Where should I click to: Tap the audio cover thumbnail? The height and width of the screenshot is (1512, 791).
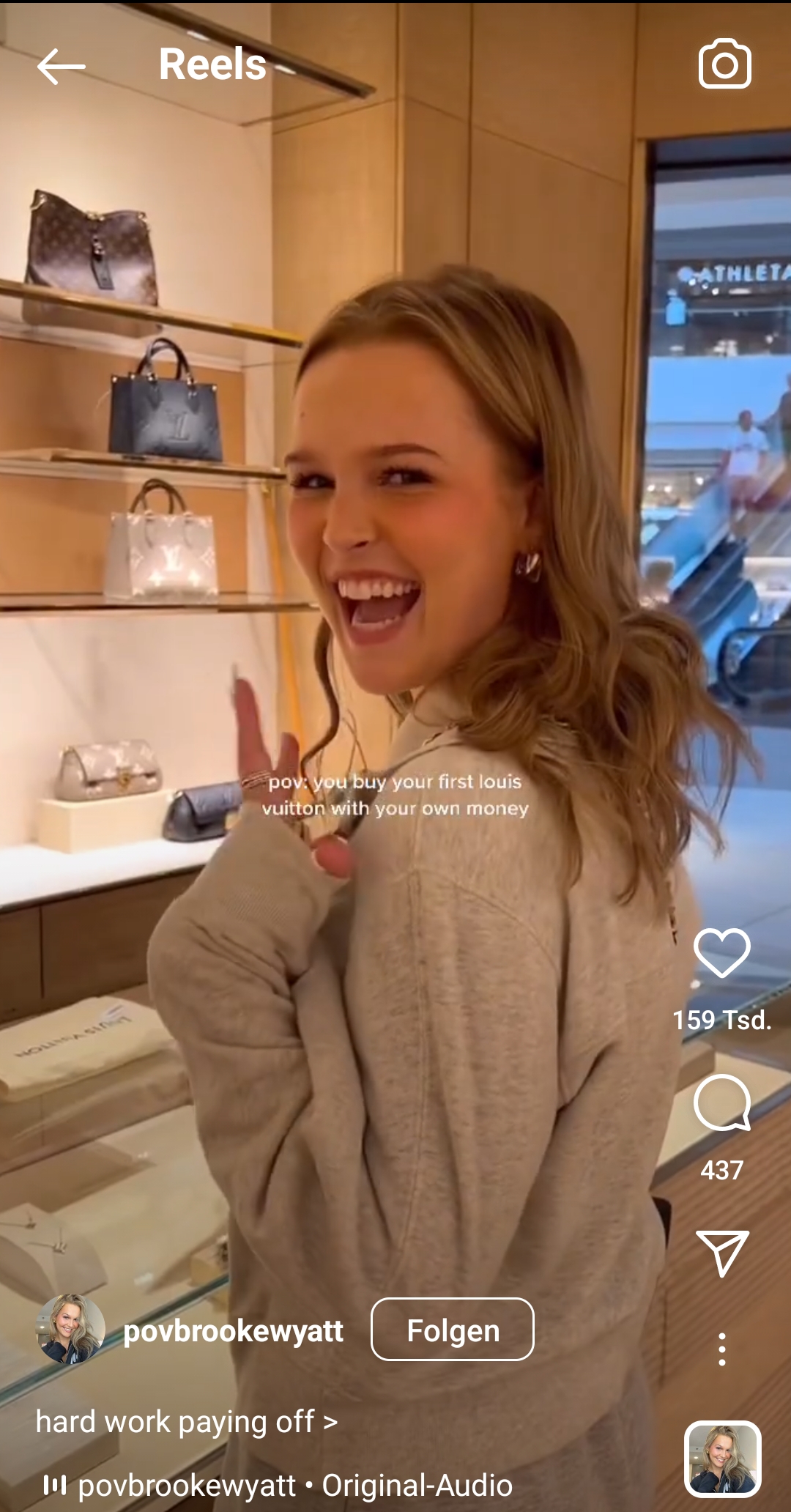coord(722,1458)
